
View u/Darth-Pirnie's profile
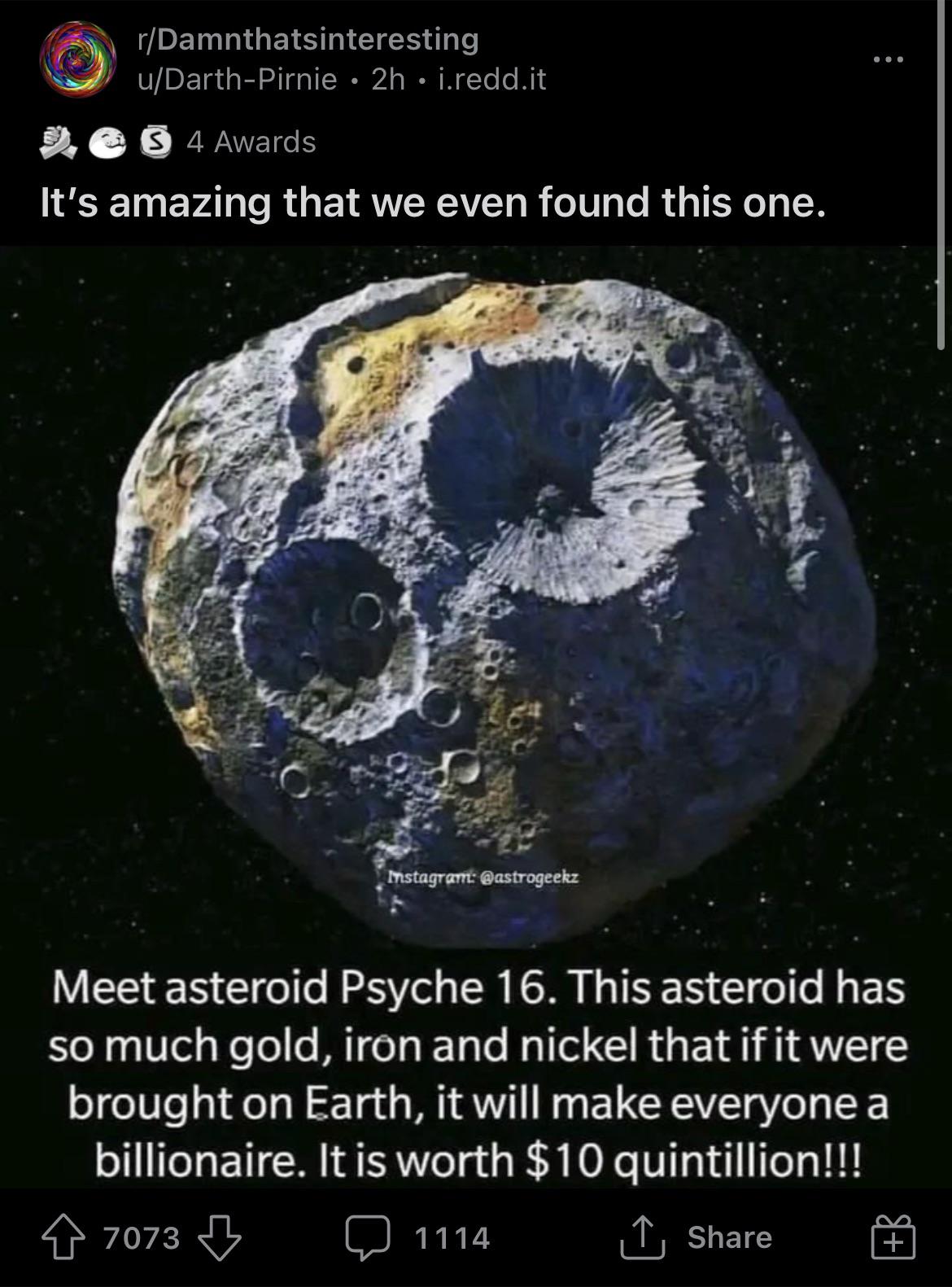click(236, 80)
